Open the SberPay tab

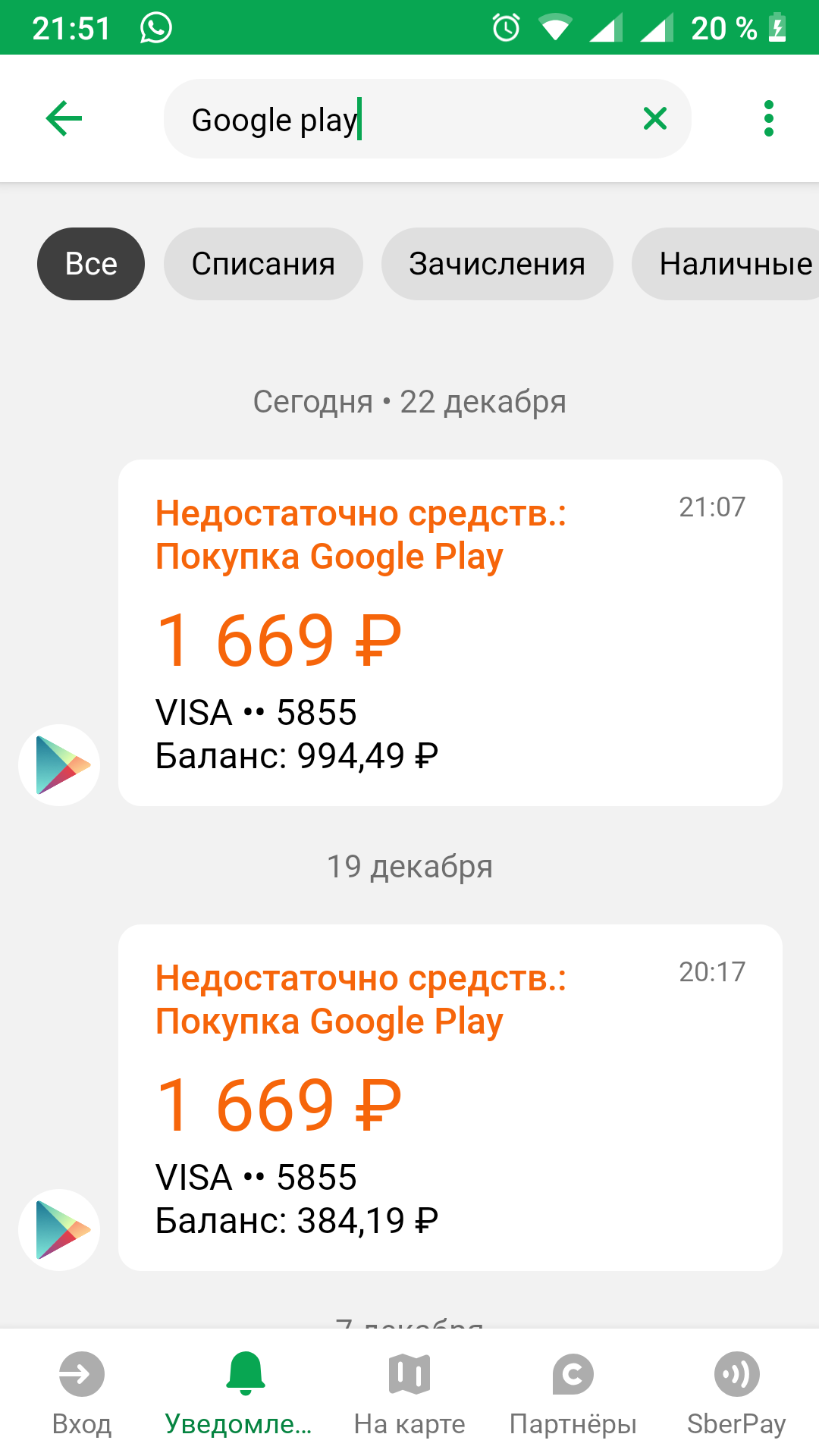pos(736,1392)
